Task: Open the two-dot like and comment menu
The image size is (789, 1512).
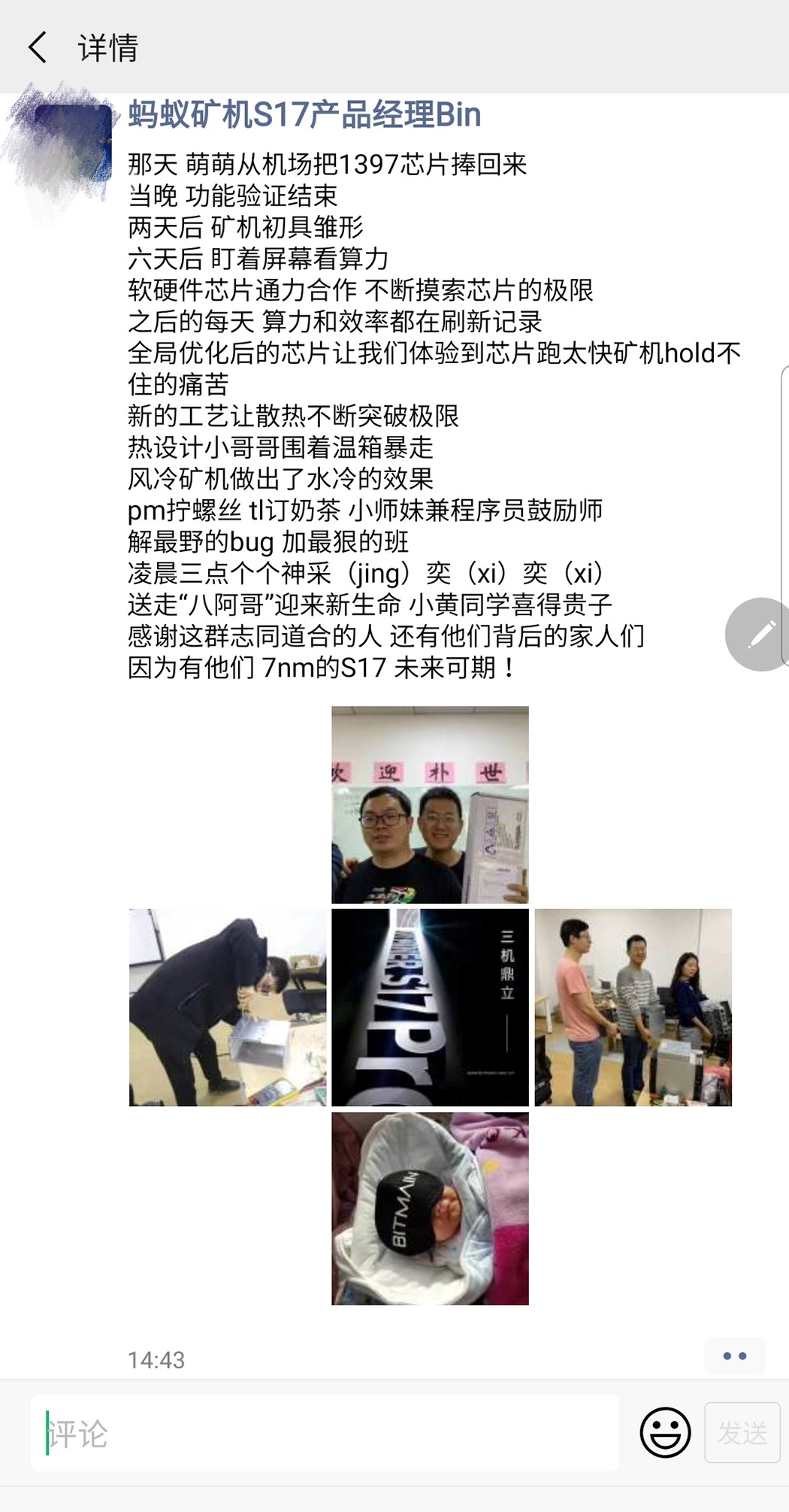Action: [x=734, y=1356]
